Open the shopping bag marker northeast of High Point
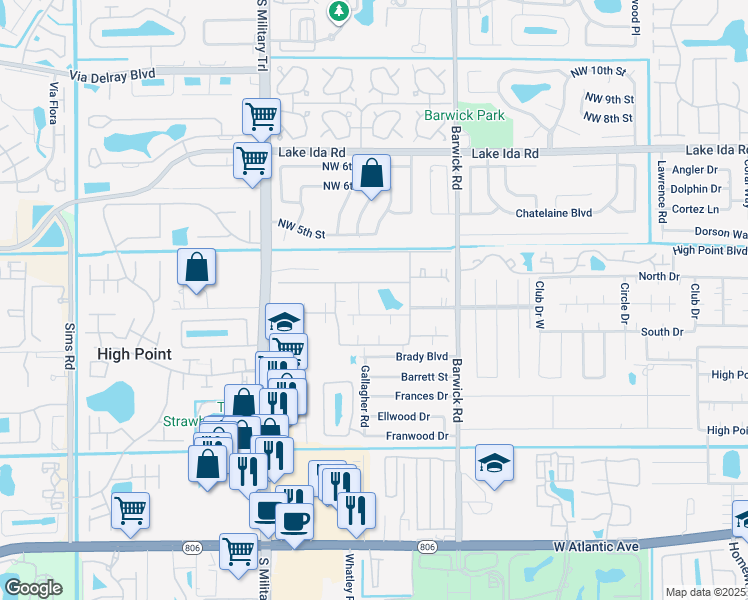748x600 pixels. [197, 270]
